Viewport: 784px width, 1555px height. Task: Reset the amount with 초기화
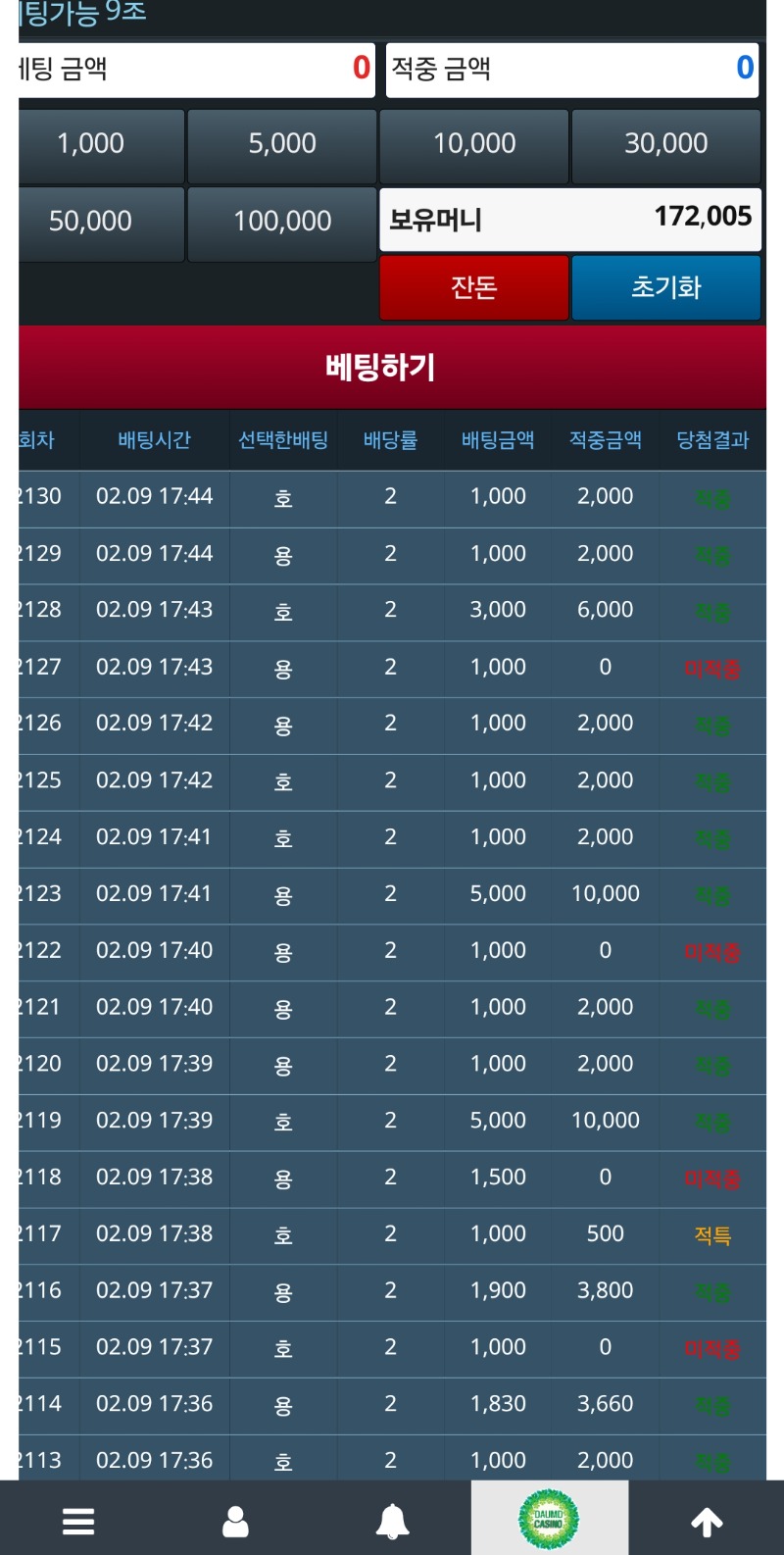(666, 287)
